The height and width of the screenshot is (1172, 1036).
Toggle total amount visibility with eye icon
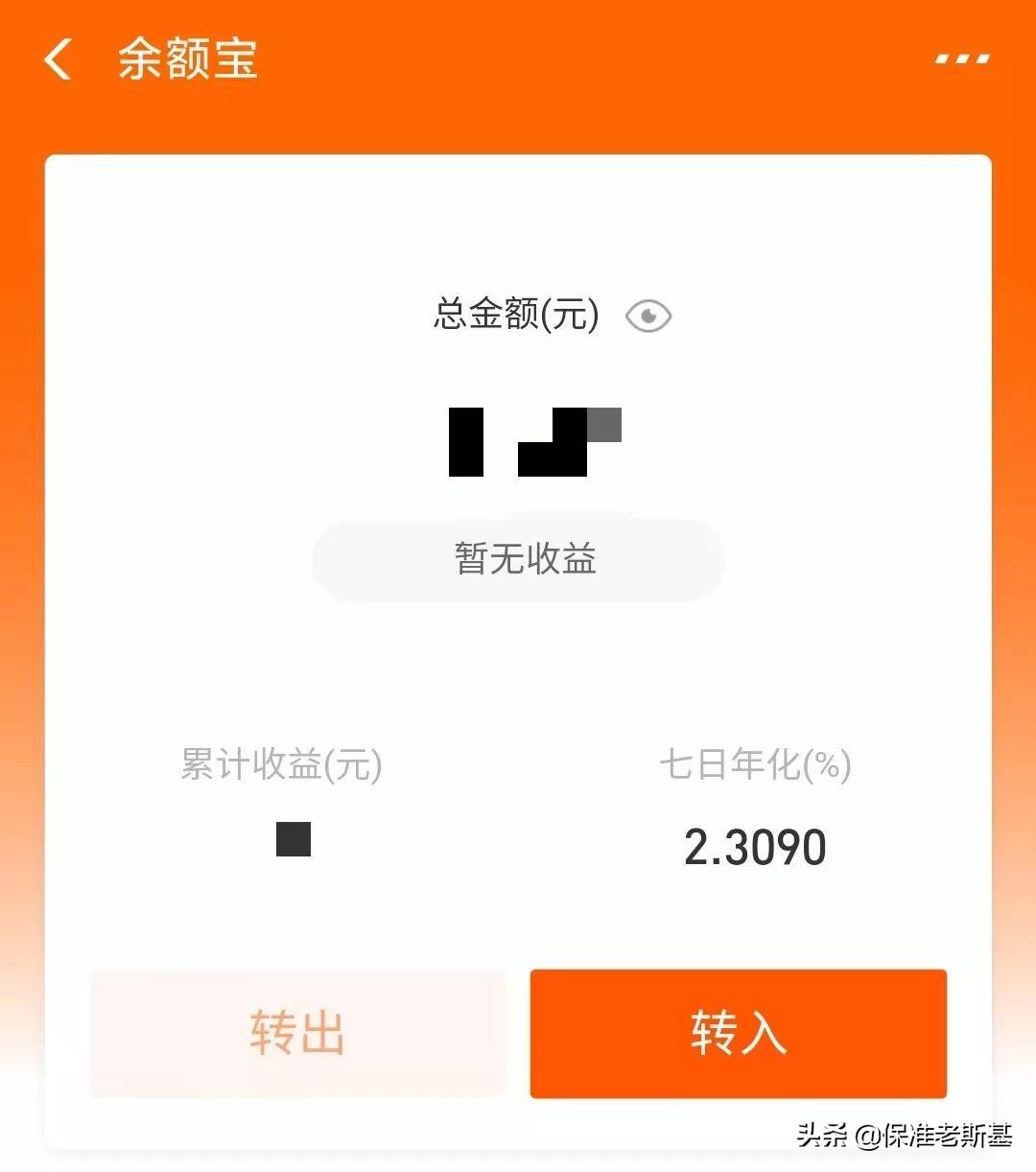pyautogui.click(x=648, y=316)
